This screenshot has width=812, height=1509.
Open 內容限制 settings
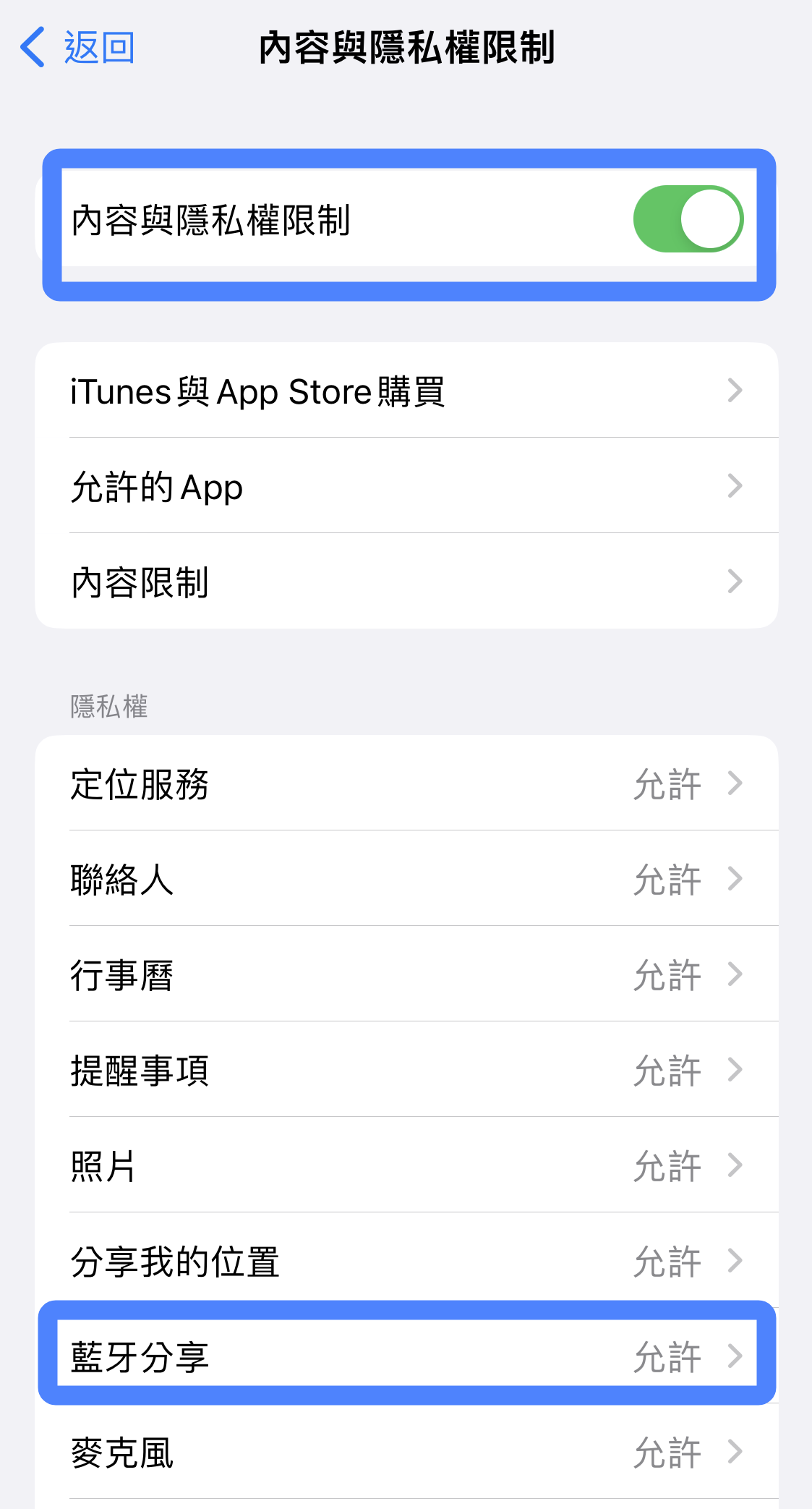(x=406, y=582)
